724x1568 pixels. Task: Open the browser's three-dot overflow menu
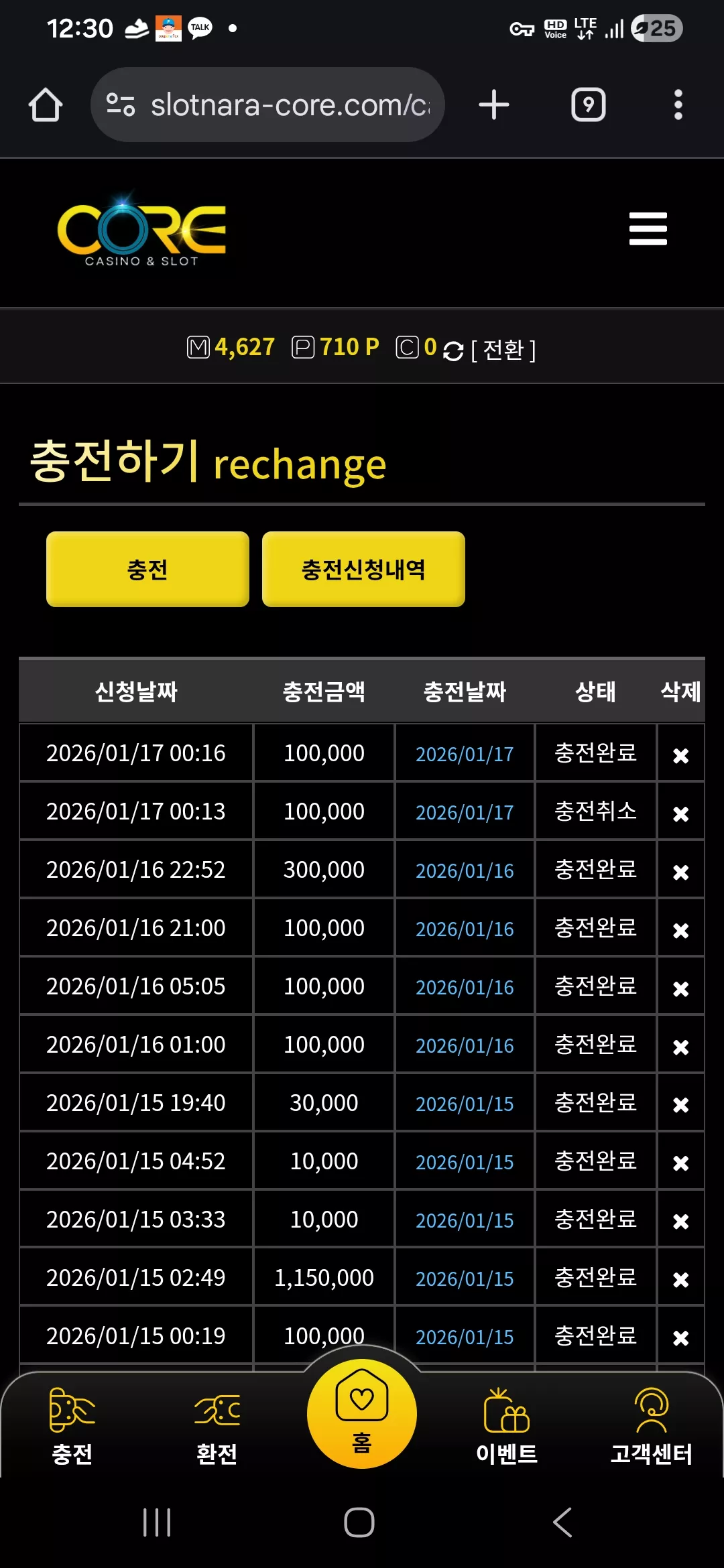678,105
